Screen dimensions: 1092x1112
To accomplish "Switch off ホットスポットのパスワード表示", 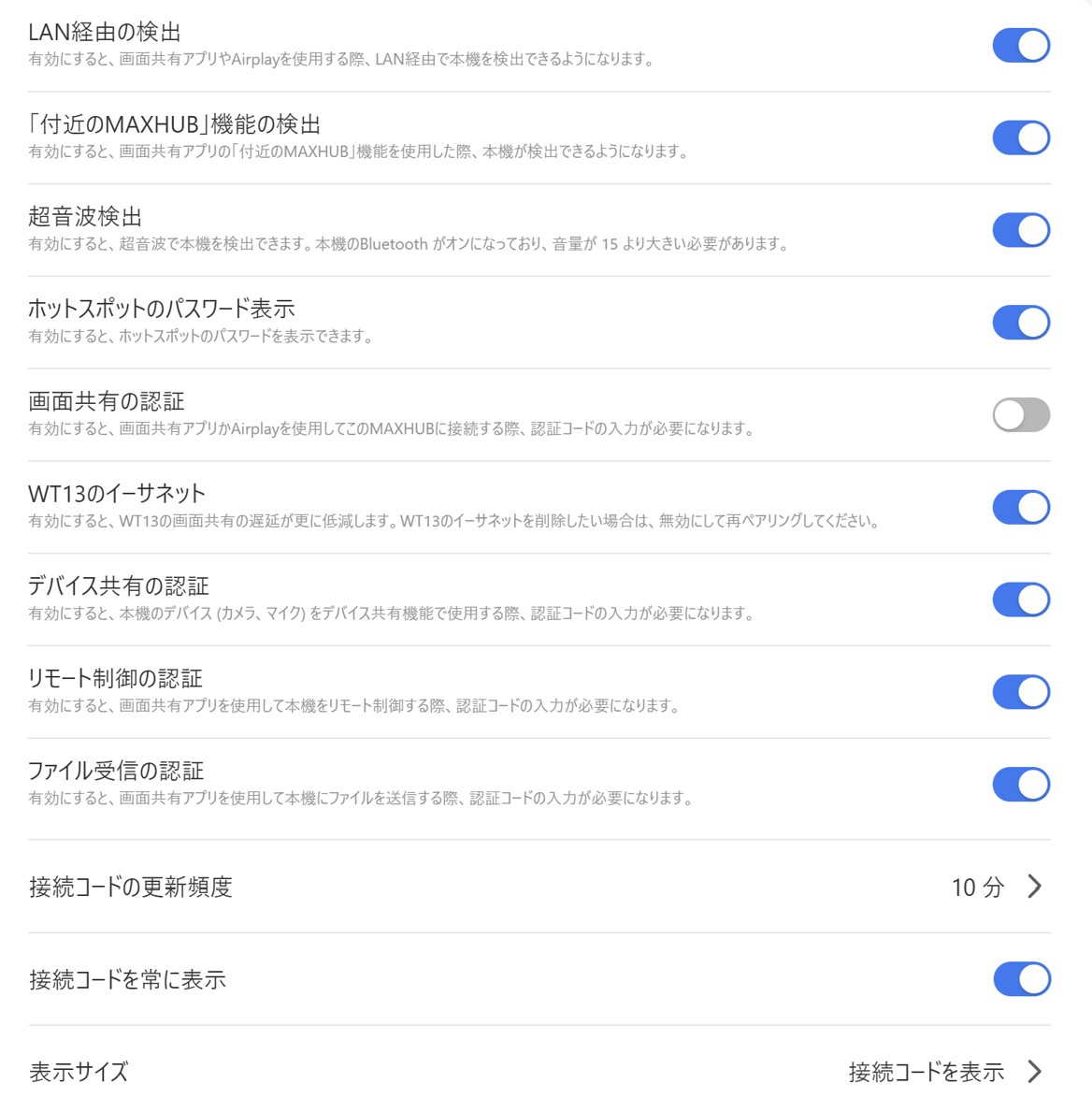I will coord(1021,323).
